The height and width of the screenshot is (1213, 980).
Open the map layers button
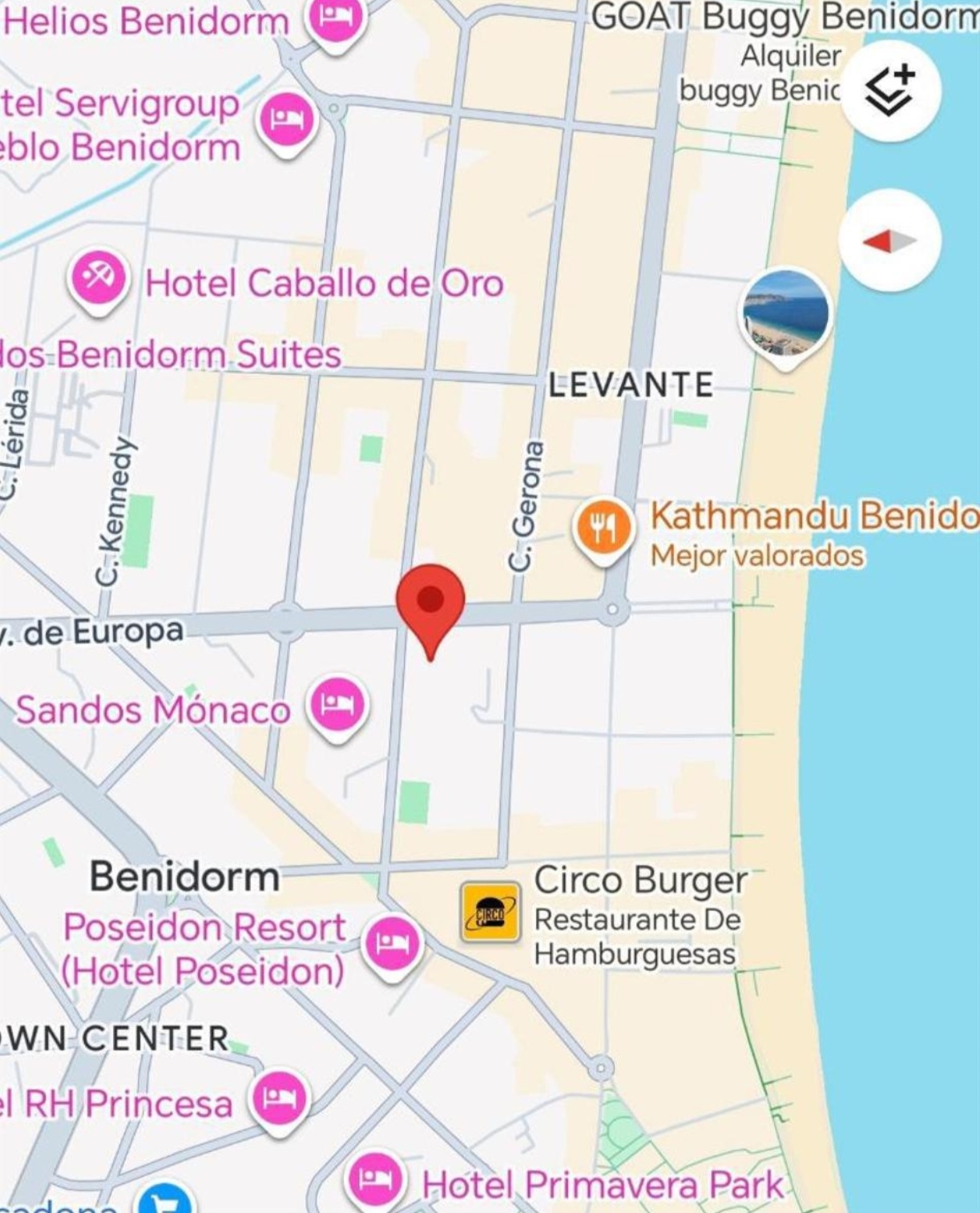[890, 91]
